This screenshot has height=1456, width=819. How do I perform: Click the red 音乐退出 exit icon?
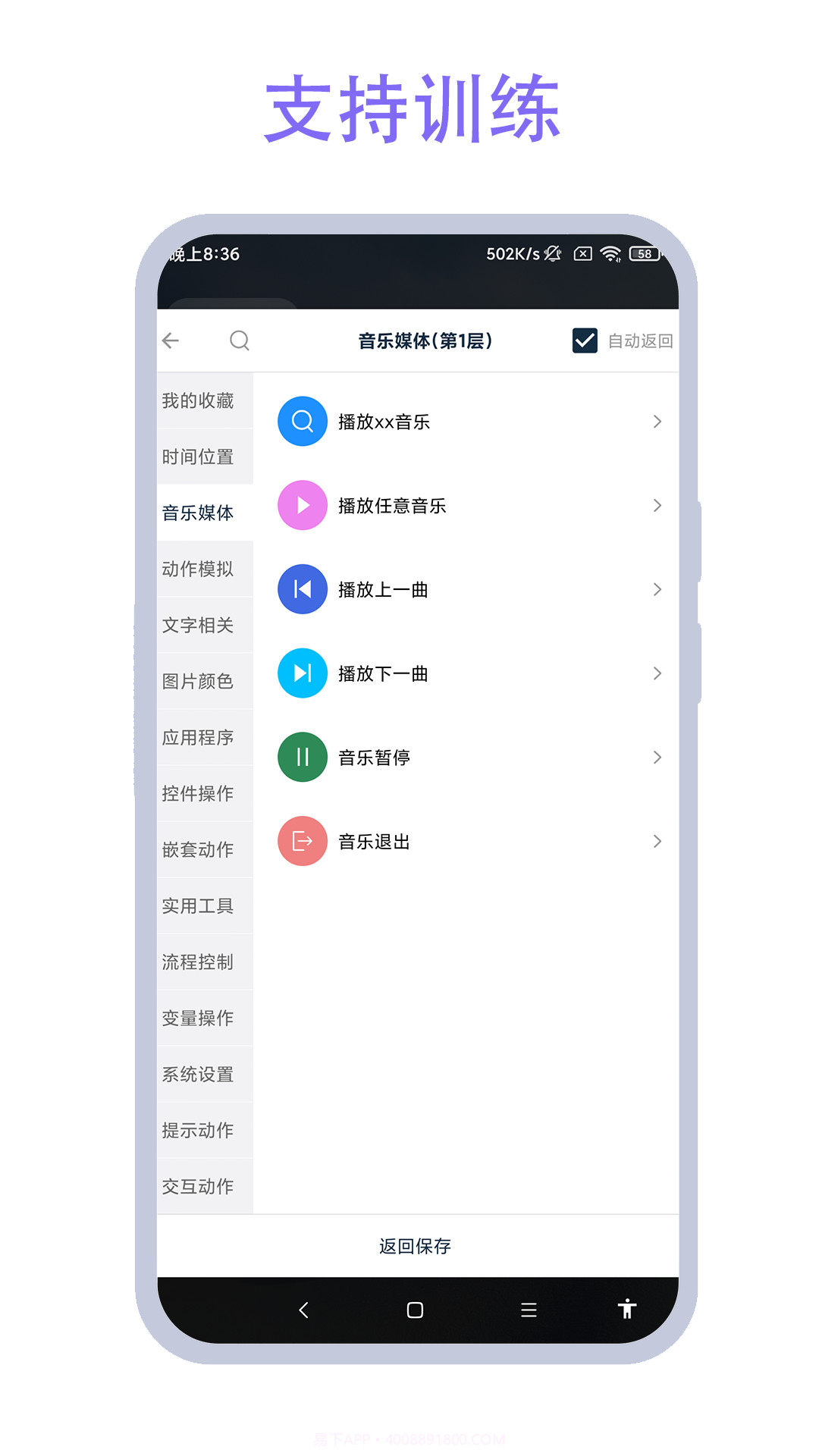click(302, 840)
